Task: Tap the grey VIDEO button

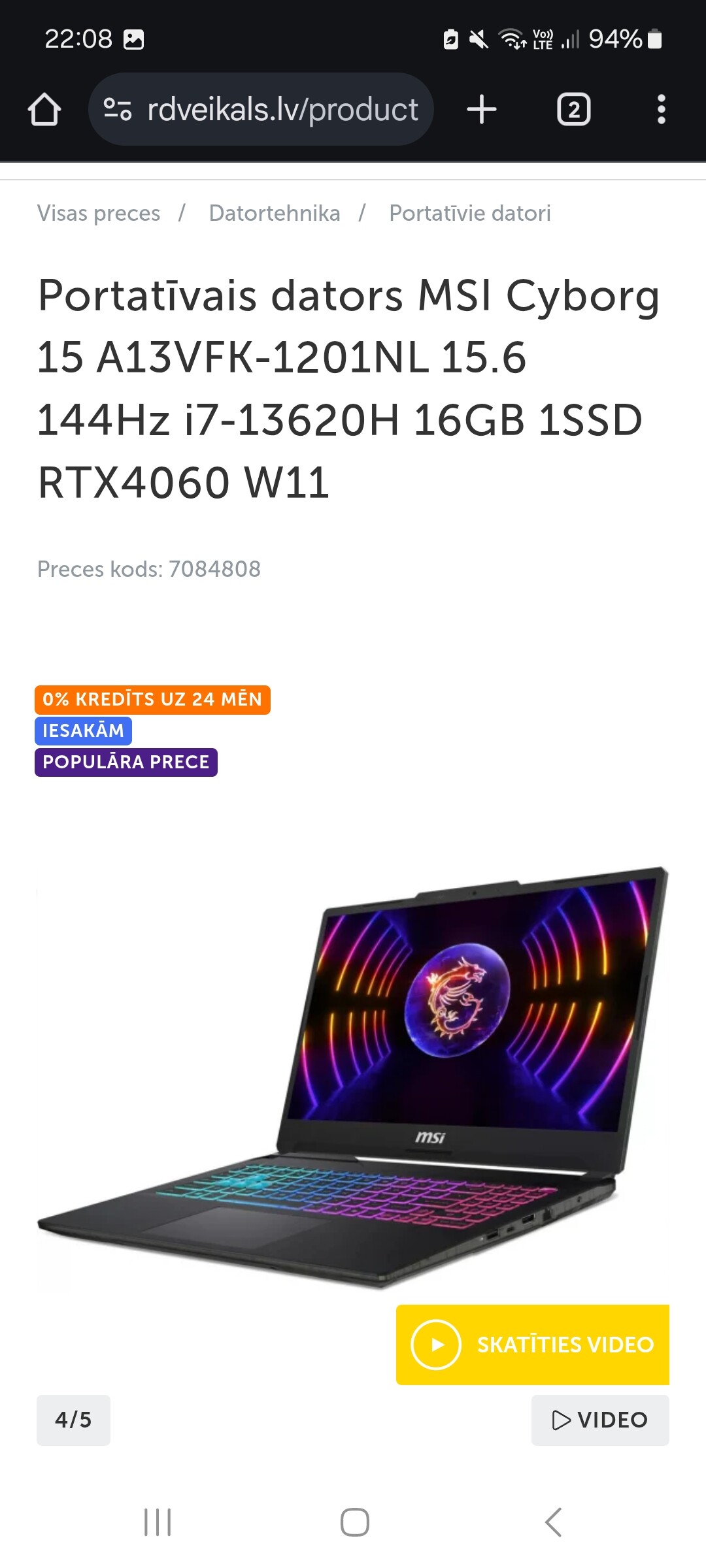Action: pos(599,1420)
